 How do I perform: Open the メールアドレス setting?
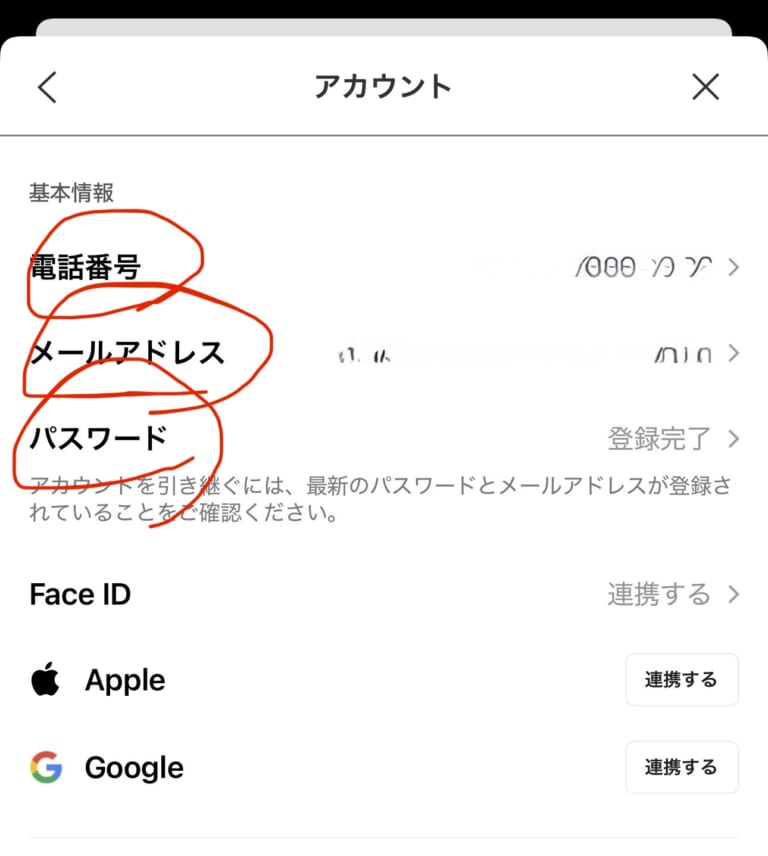[x=384, y=353]
